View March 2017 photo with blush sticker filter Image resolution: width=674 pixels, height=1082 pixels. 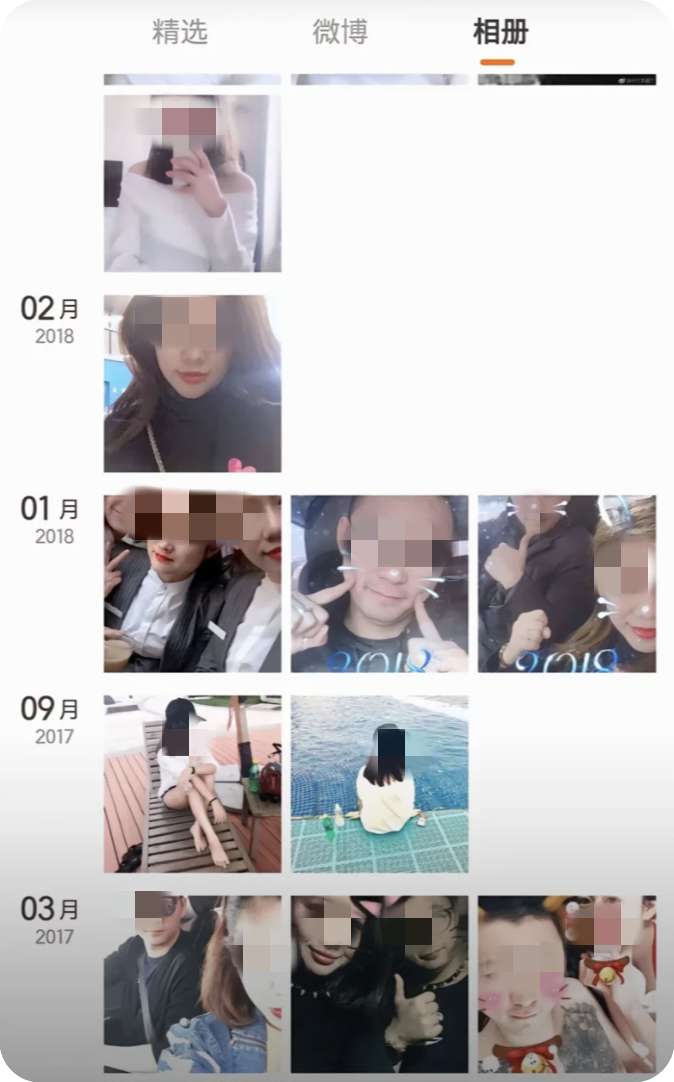click(x=566, y=983)
